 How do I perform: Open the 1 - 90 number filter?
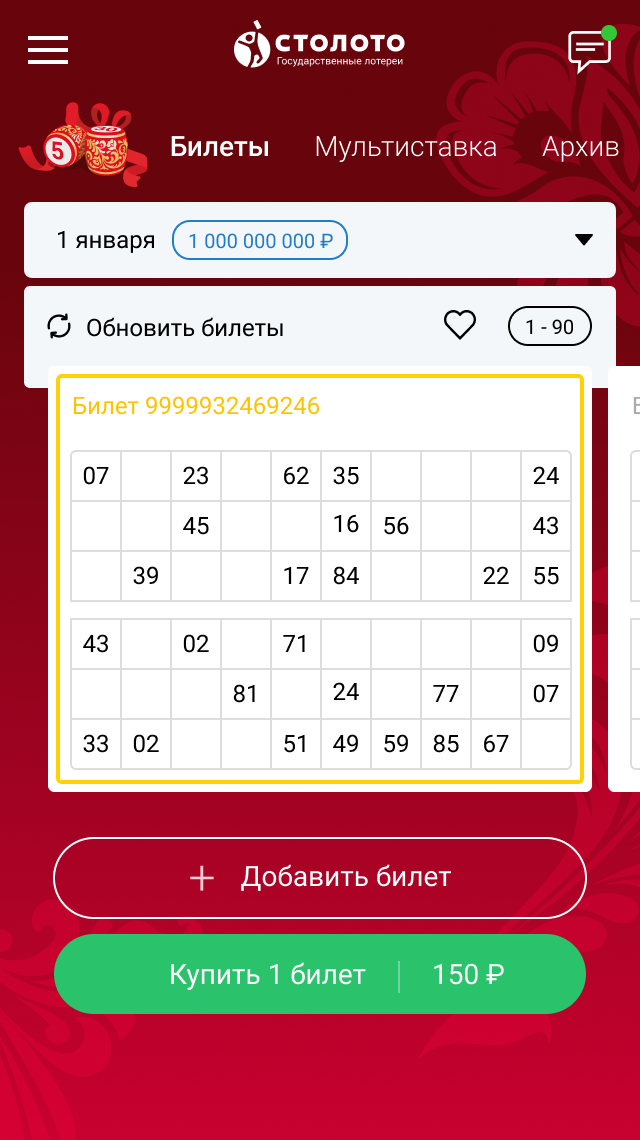point(549,327)
